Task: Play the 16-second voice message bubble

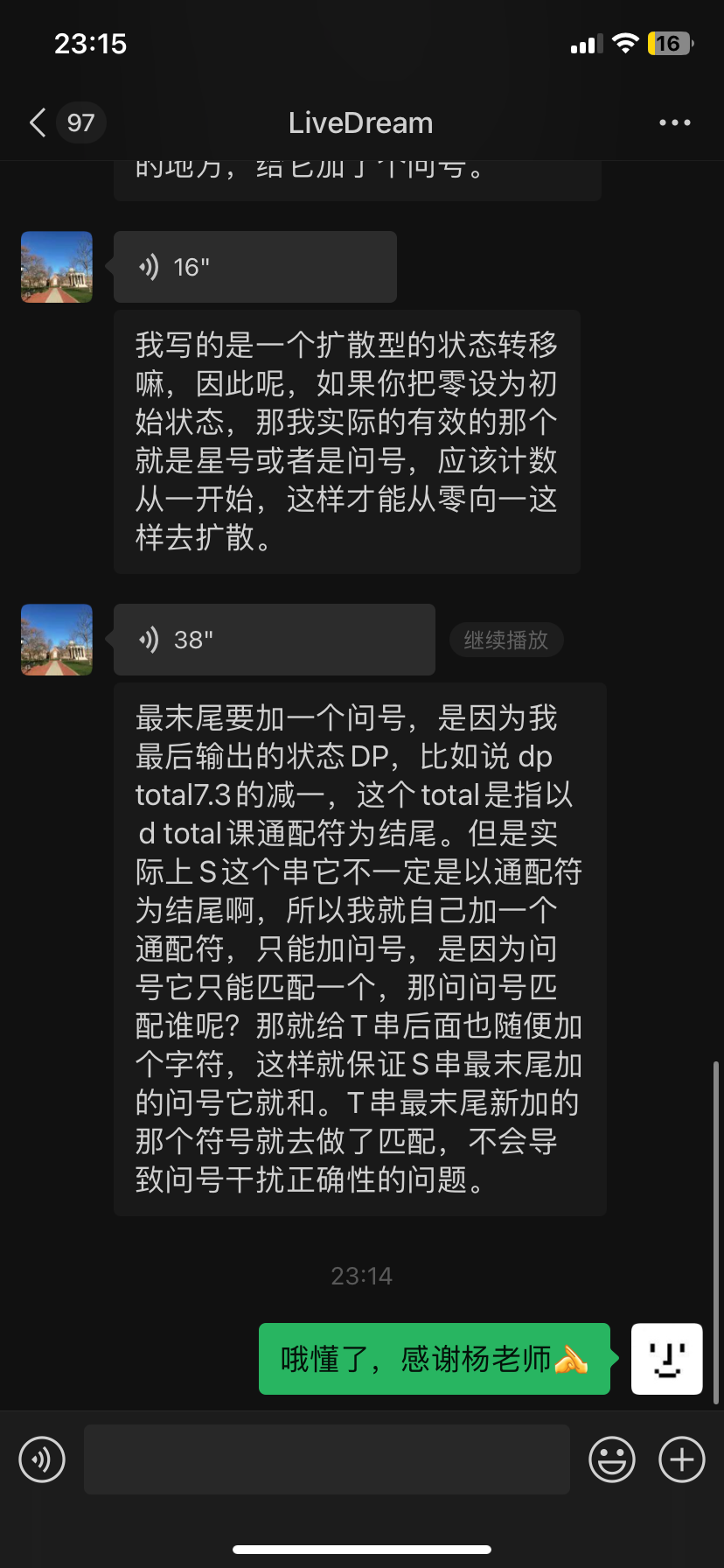Action: pos(254,267)
